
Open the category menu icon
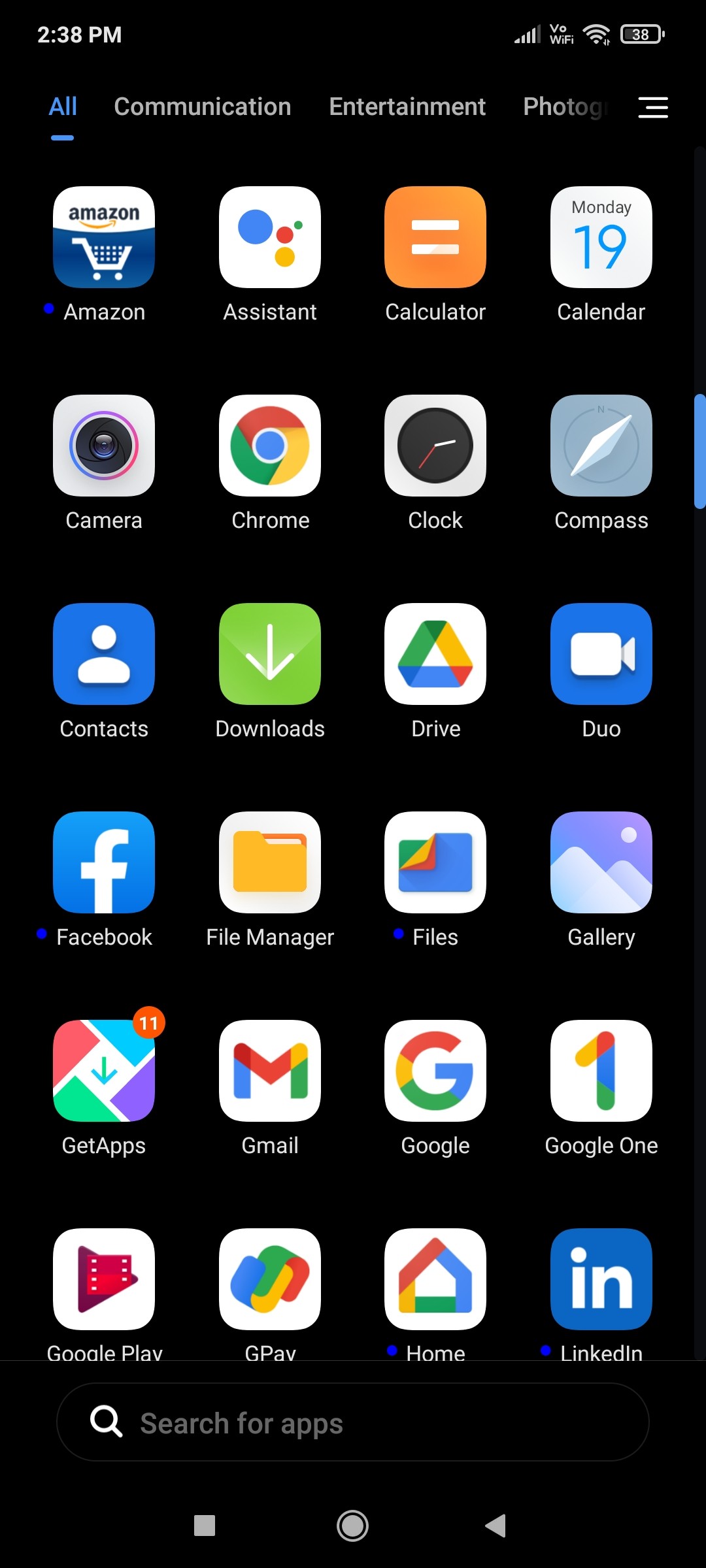point(652,107)
